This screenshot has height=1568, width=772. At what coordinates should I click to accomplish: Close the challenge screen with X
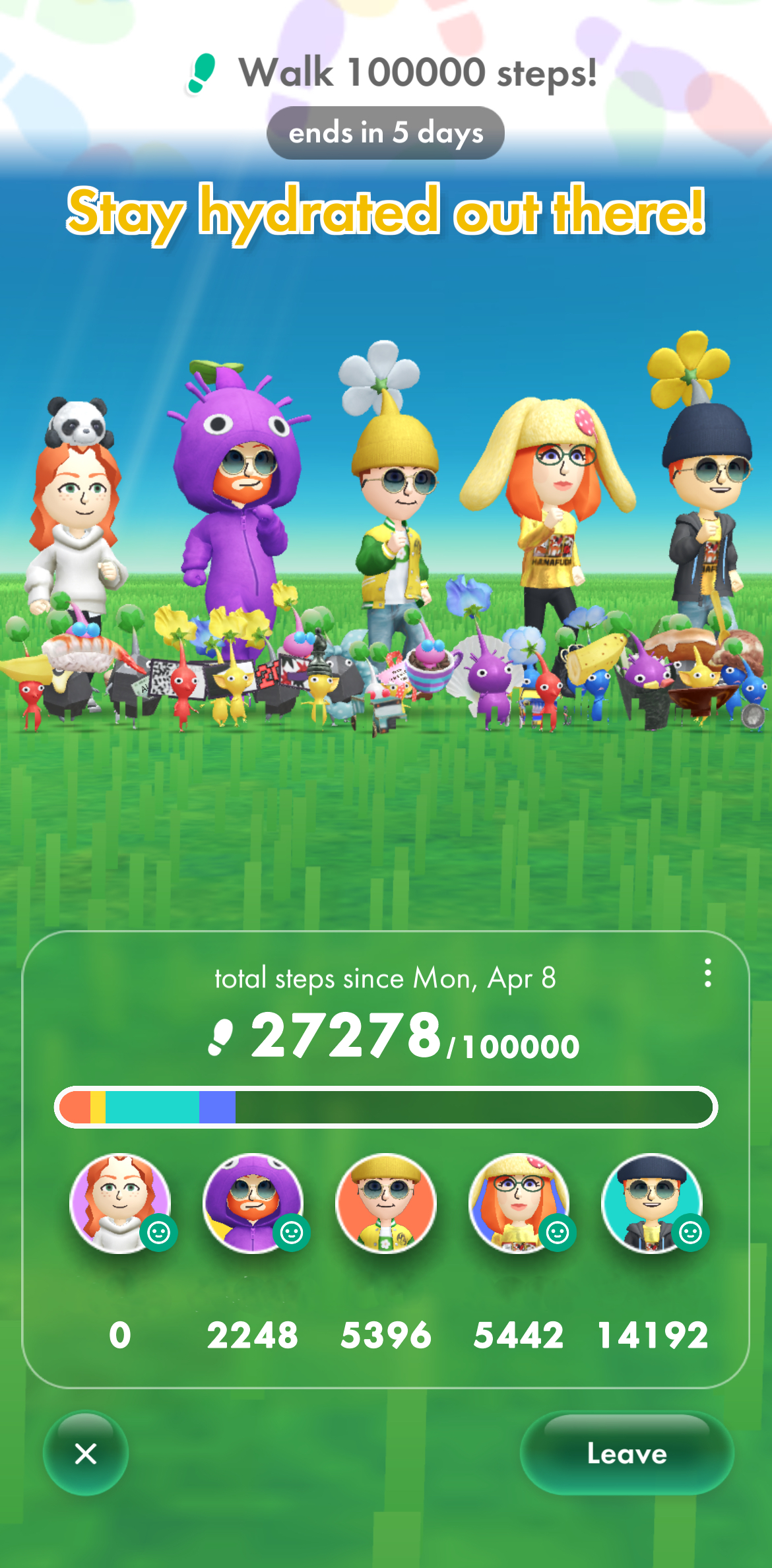(x=86, y=1453)
